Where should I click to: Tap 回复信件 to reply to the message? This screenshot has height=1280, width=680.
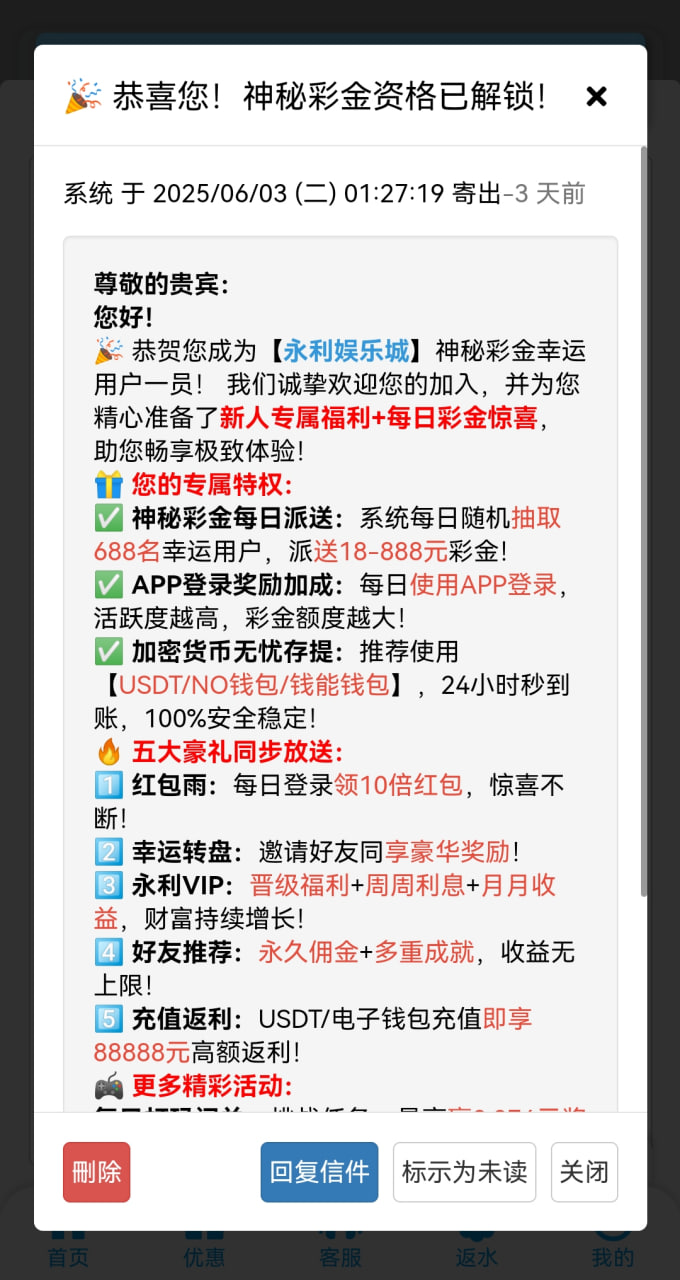click(x=319, y=1172)
